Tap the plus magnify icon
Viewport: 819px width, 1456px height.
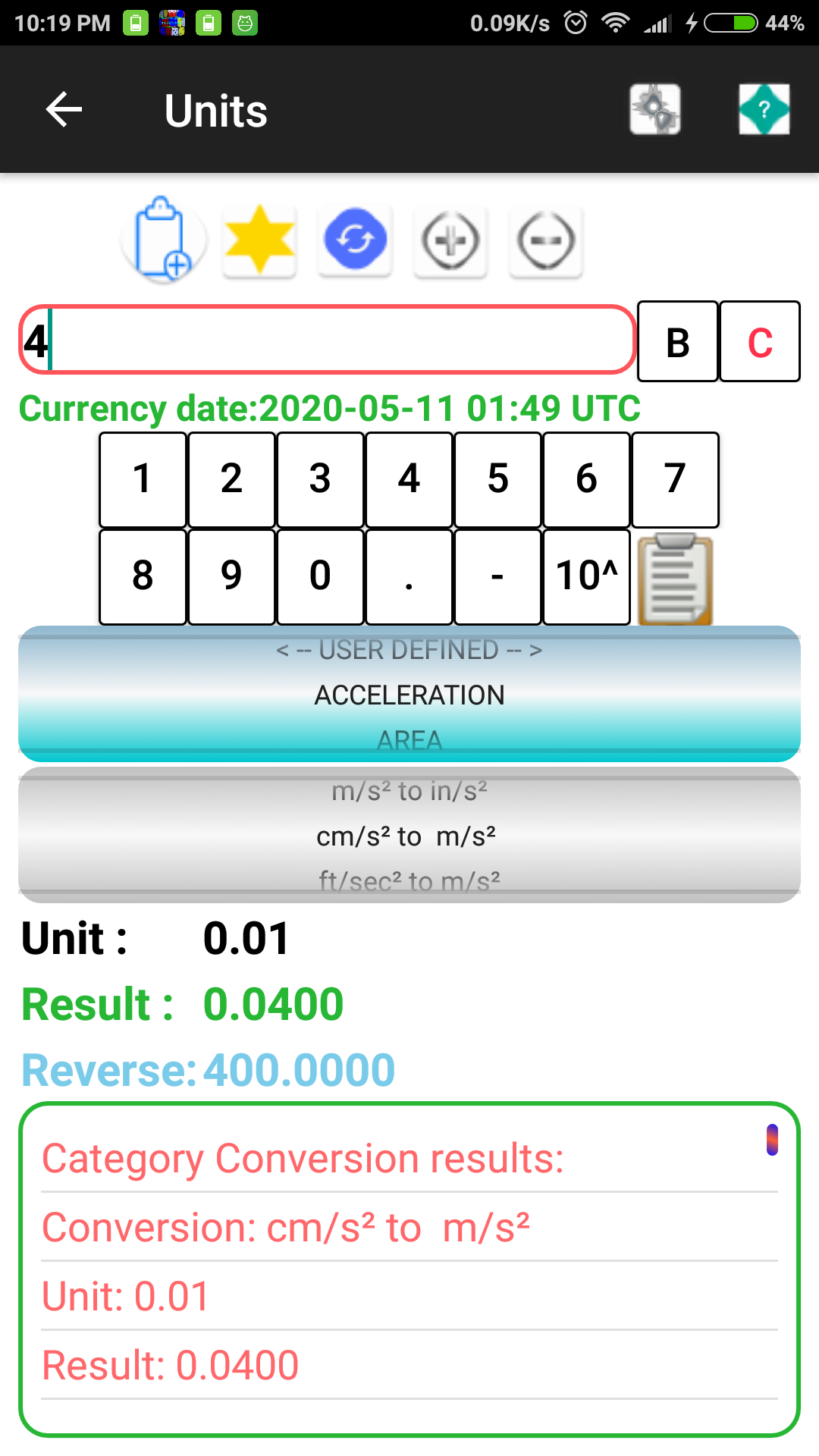tap(450, 239)
